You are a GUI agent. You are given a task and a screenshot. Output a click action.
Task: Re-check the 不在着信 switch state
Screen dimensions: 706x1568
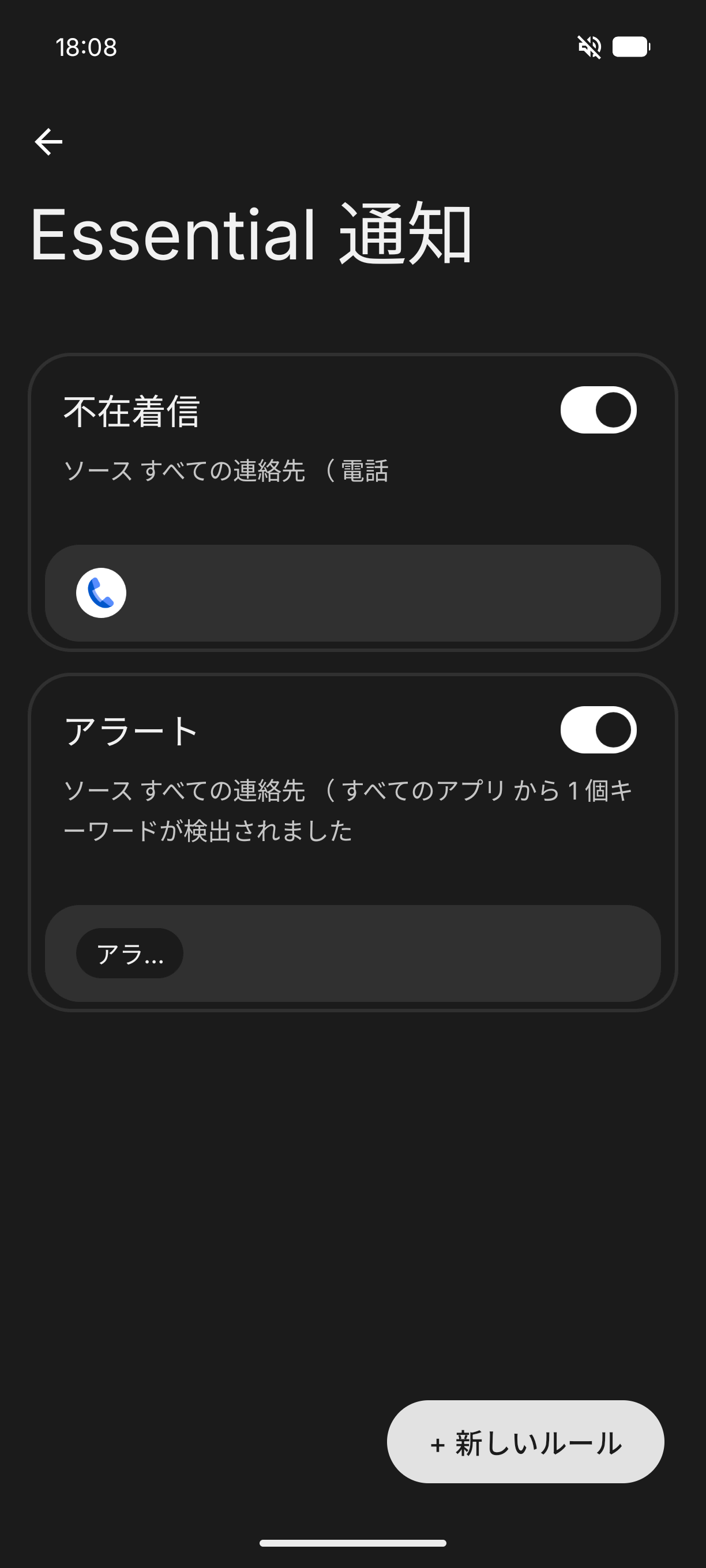(x=599, y=410)
